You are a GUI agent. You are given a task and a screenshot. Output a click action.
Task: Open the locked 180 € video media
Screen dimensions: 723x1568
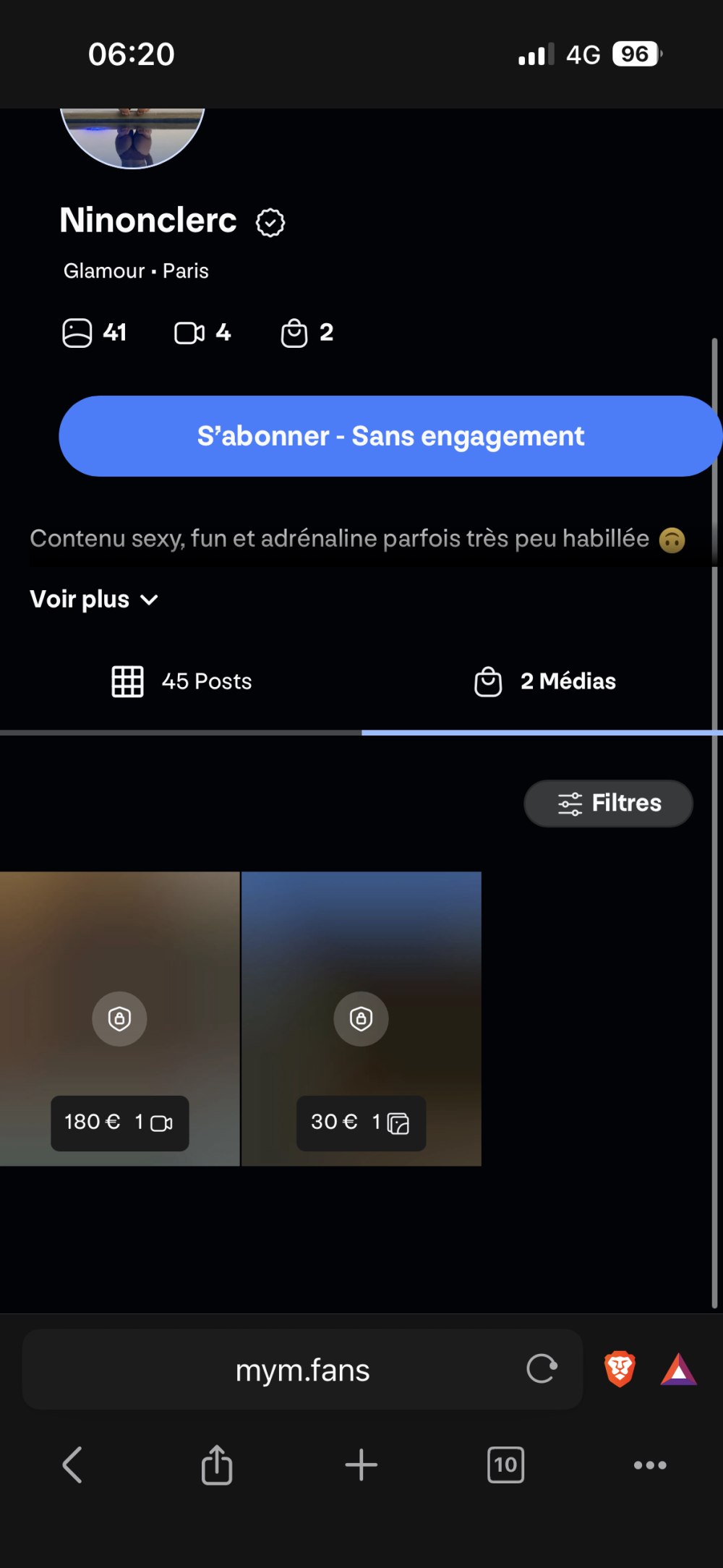pos(119,1018)
